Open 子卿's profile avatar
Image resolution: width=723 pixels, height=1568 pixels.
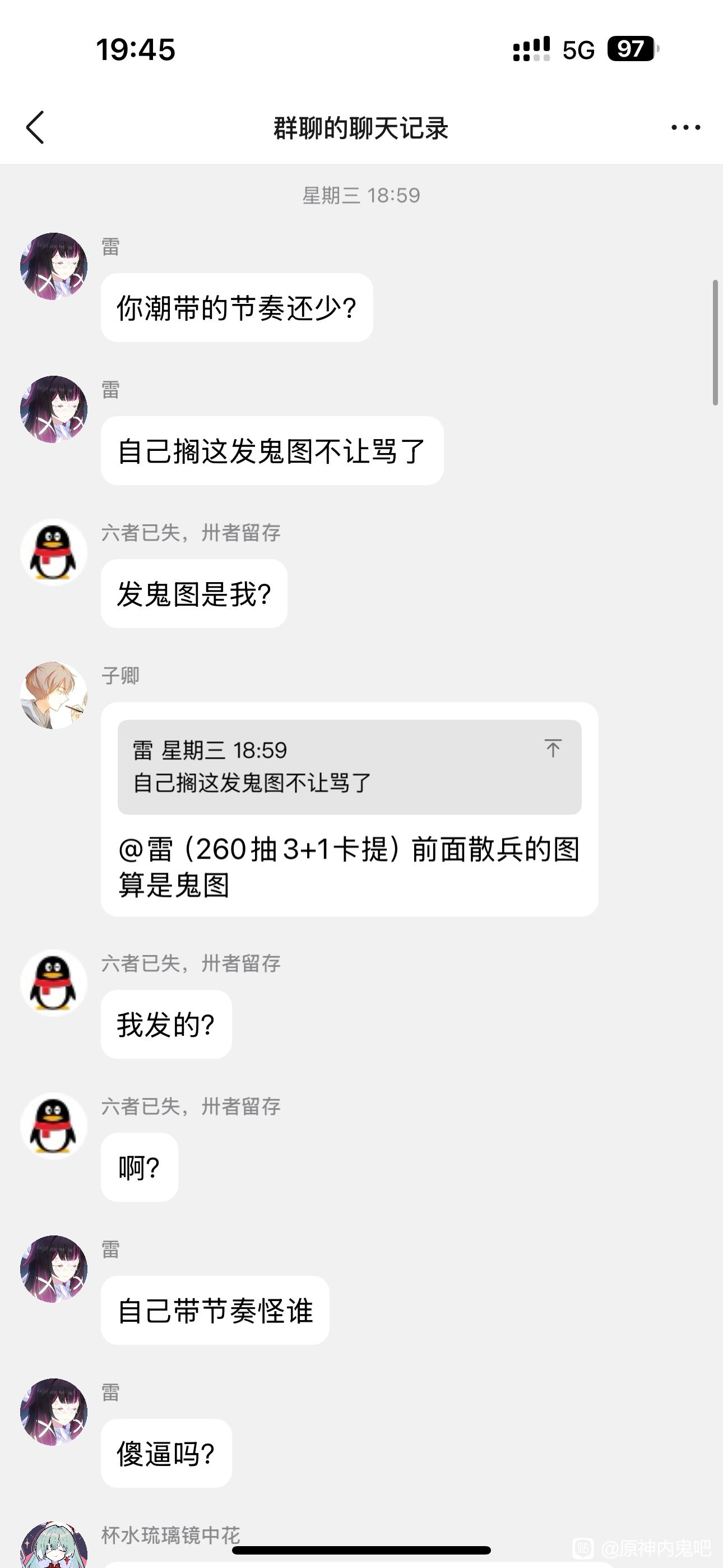(x=54, y=695)
